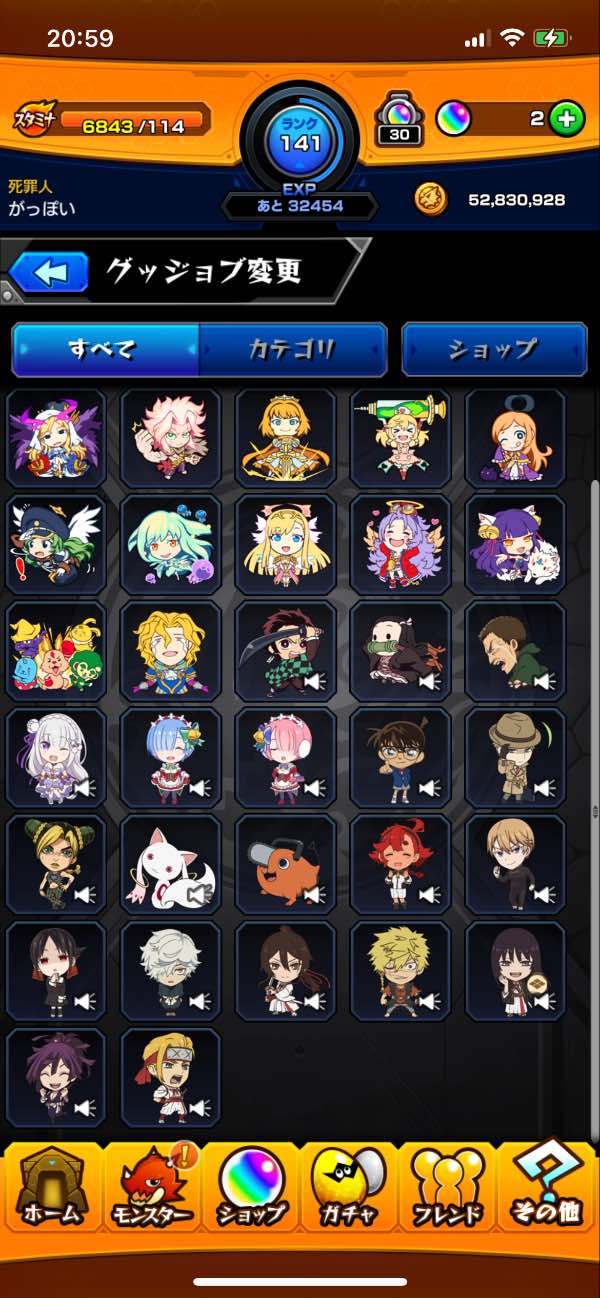600x1298 pixels.
Task: Go back using the blue arrow
Action: click(48, 273)
